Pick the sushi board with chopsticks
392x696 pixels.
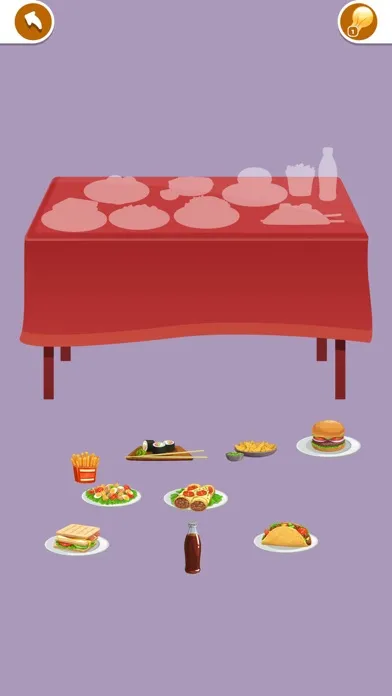[x=166, y=450]
